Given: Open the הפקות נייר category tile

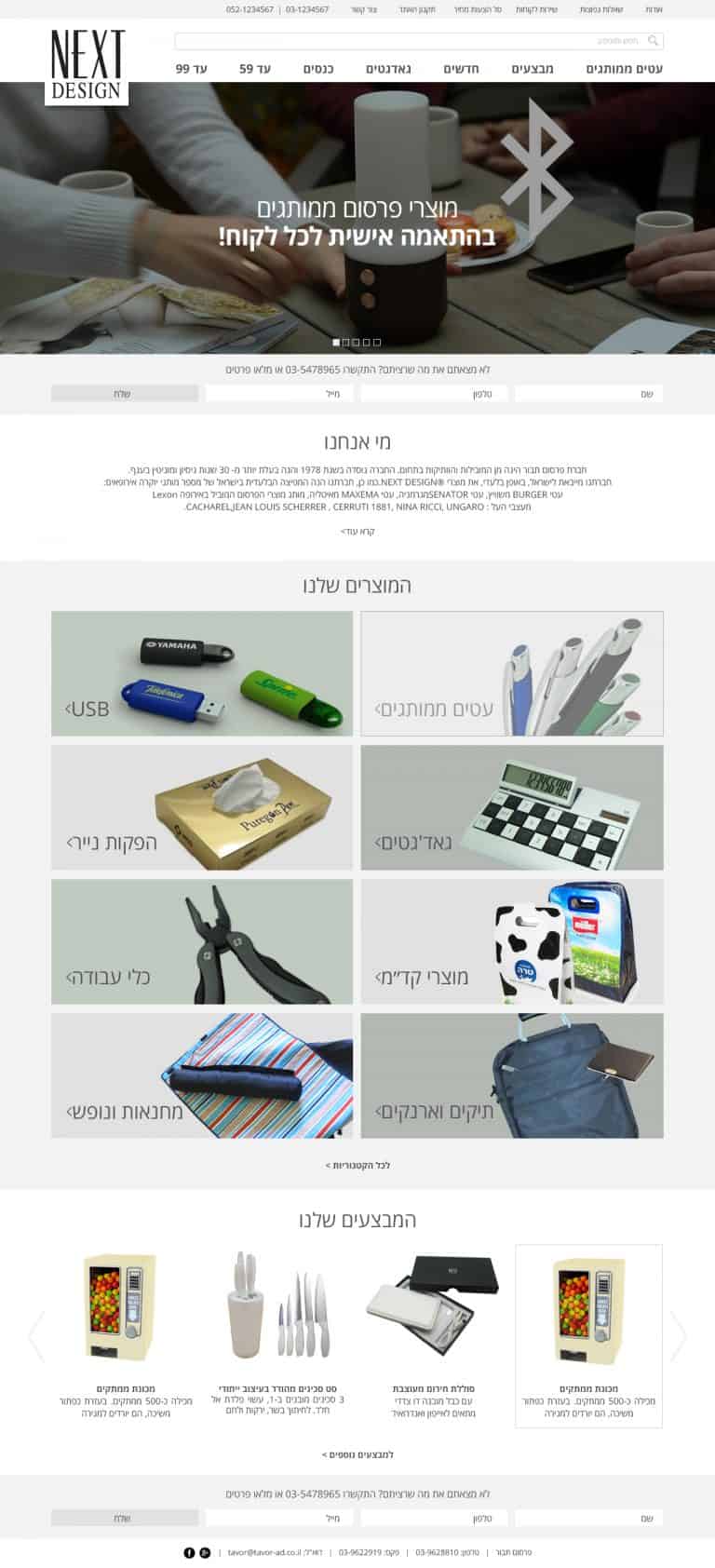Looking at the screenshot, I should [x=202, y=807].
